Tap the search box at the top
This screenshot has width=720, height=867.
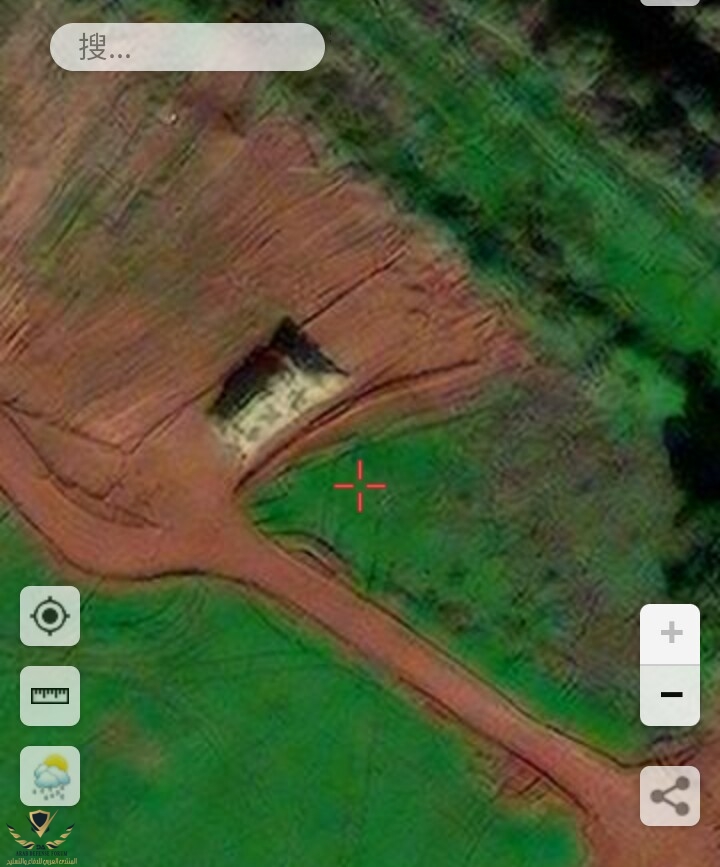pyautogui.click(x=187, y=47)
